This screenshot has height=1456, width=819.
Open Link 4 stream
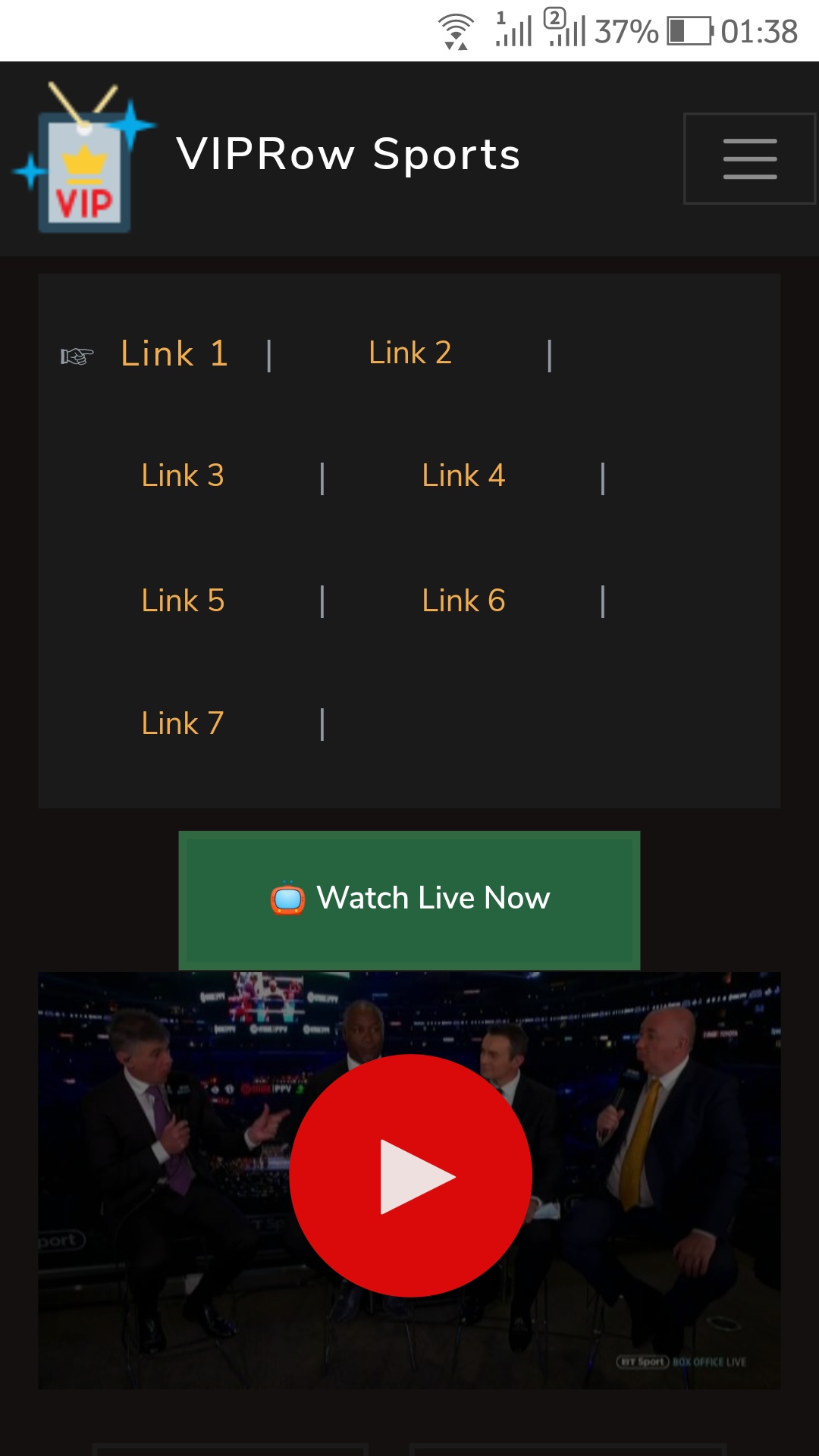click(463, 475)
